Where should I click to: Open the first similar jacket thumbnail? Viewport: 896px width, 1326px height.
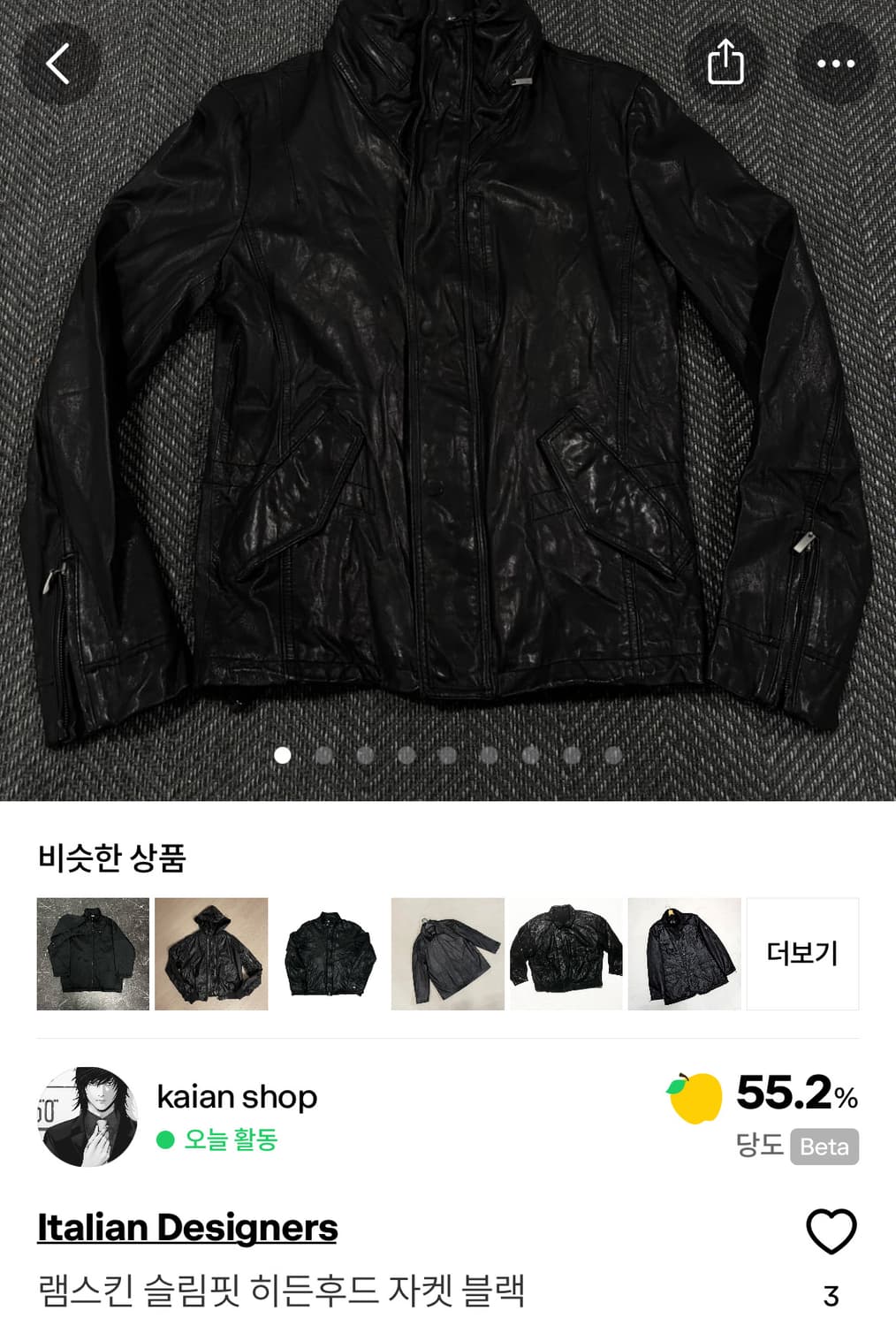click(x=91, y=952)
